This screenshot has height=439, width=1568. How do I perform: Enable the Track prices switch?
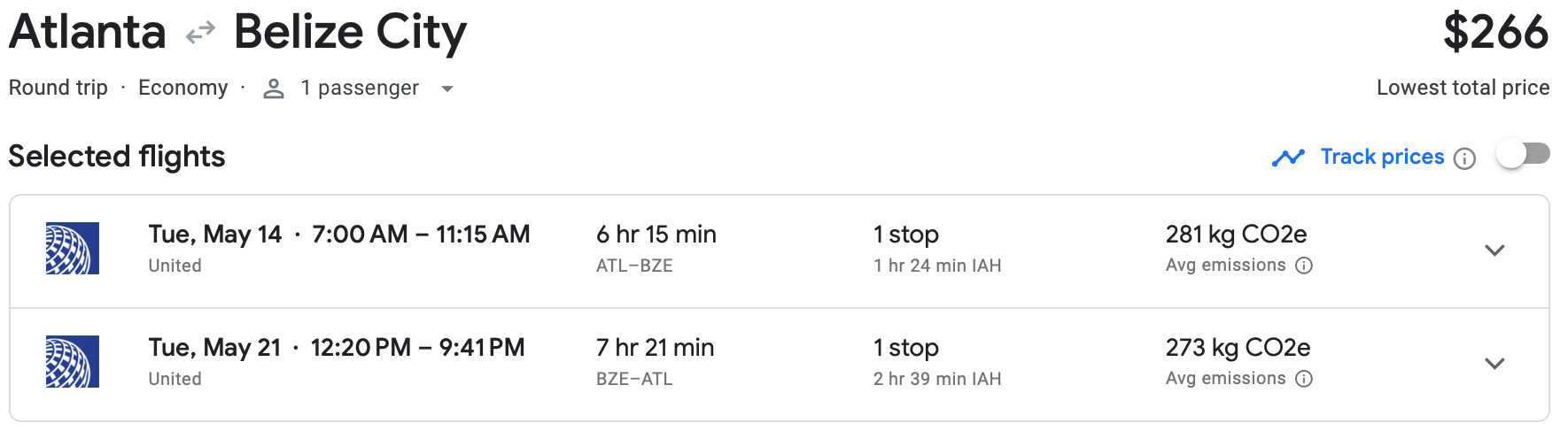(x=1523, y=154)
